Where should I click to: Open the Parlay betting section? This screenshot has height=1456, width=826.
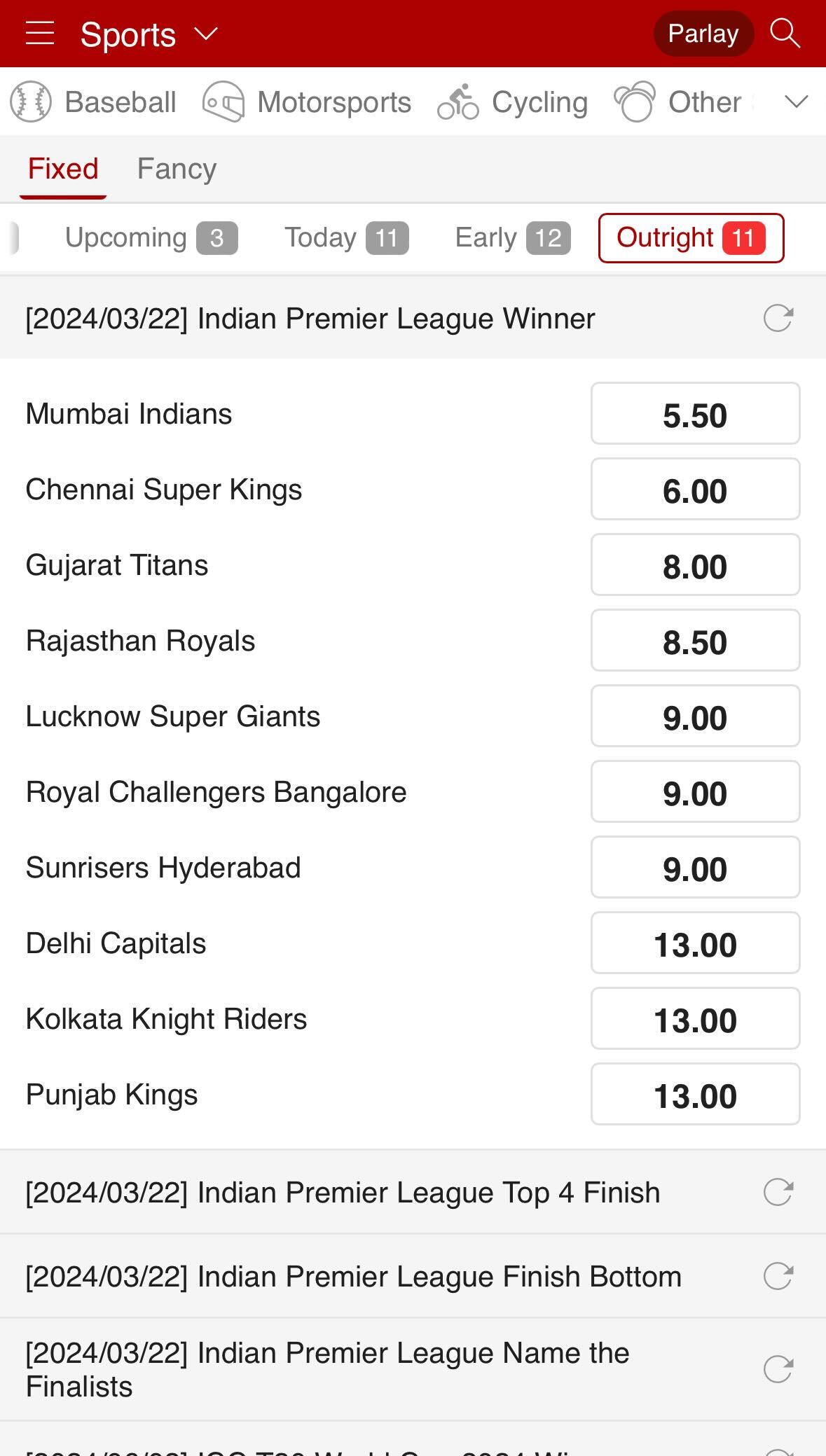[703, 33]
